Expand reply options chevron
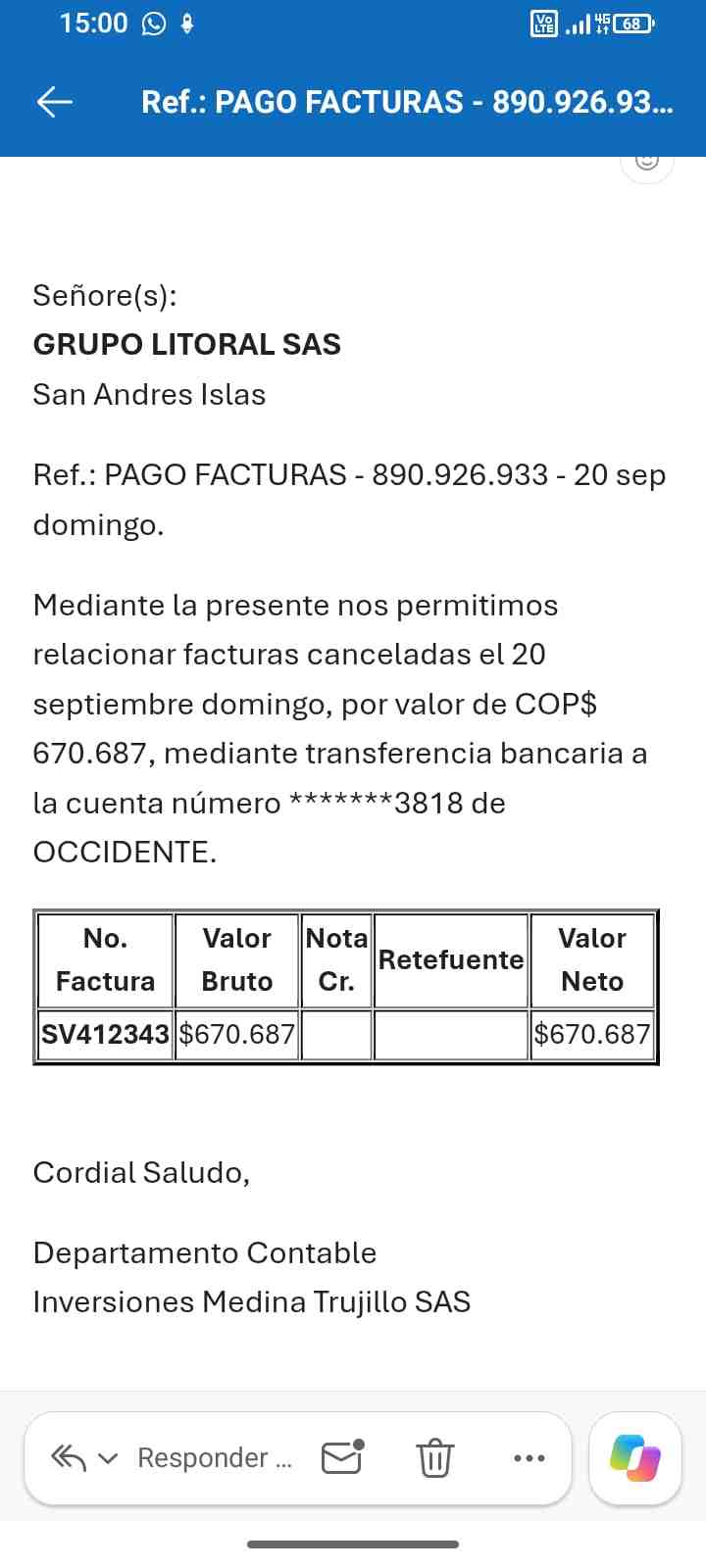706x1568 pixels. click(109, 1459)
